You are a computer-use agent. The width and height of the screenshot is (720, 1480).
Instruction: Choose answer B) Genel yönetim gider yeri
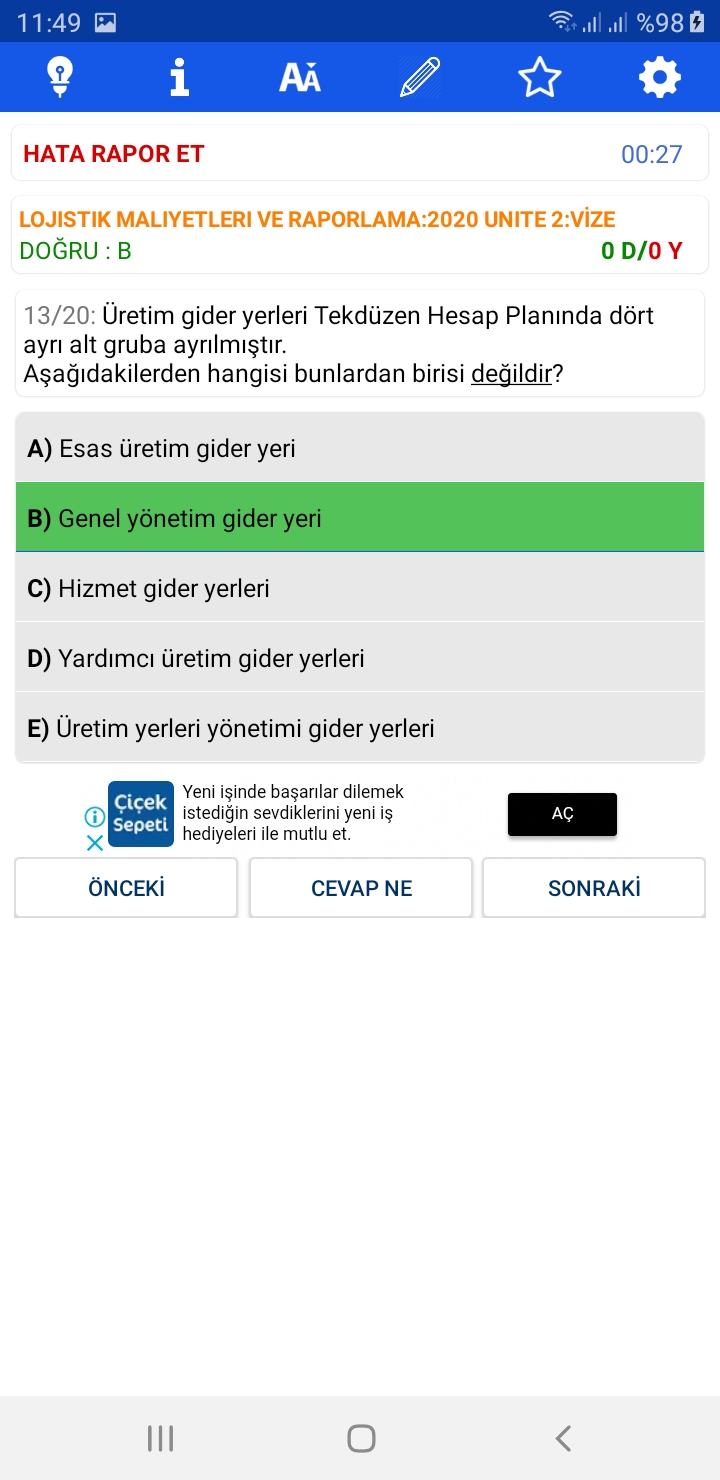click(360, 518)
